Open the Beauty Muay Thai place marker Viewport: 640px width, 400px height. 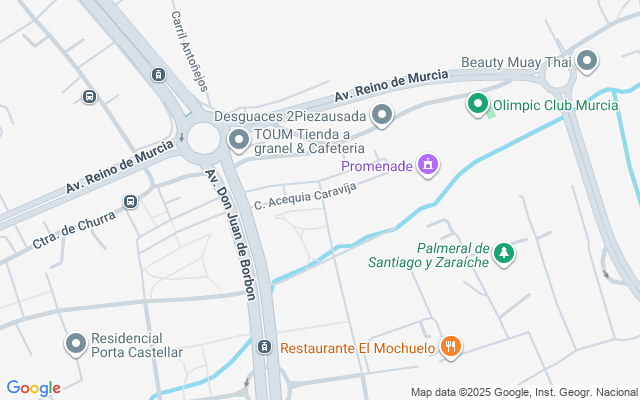point(586,62)
